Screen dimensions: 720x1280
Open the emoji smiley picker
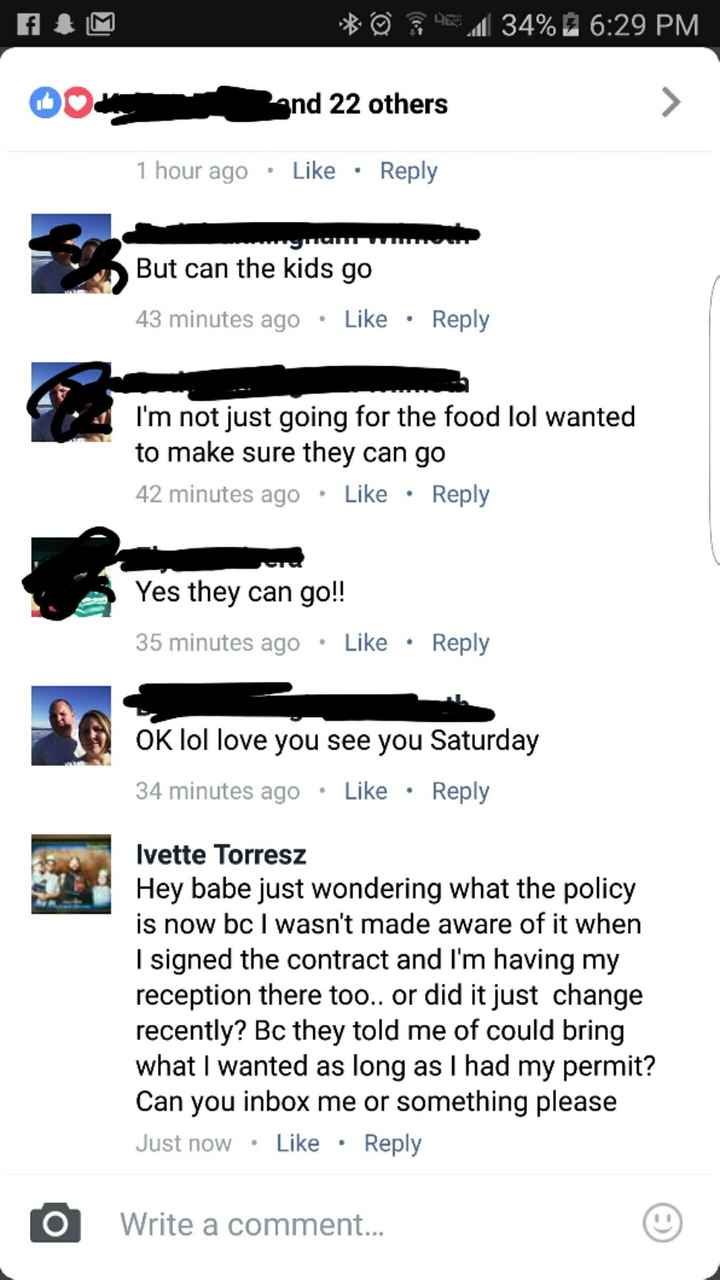coord(662,1222)
